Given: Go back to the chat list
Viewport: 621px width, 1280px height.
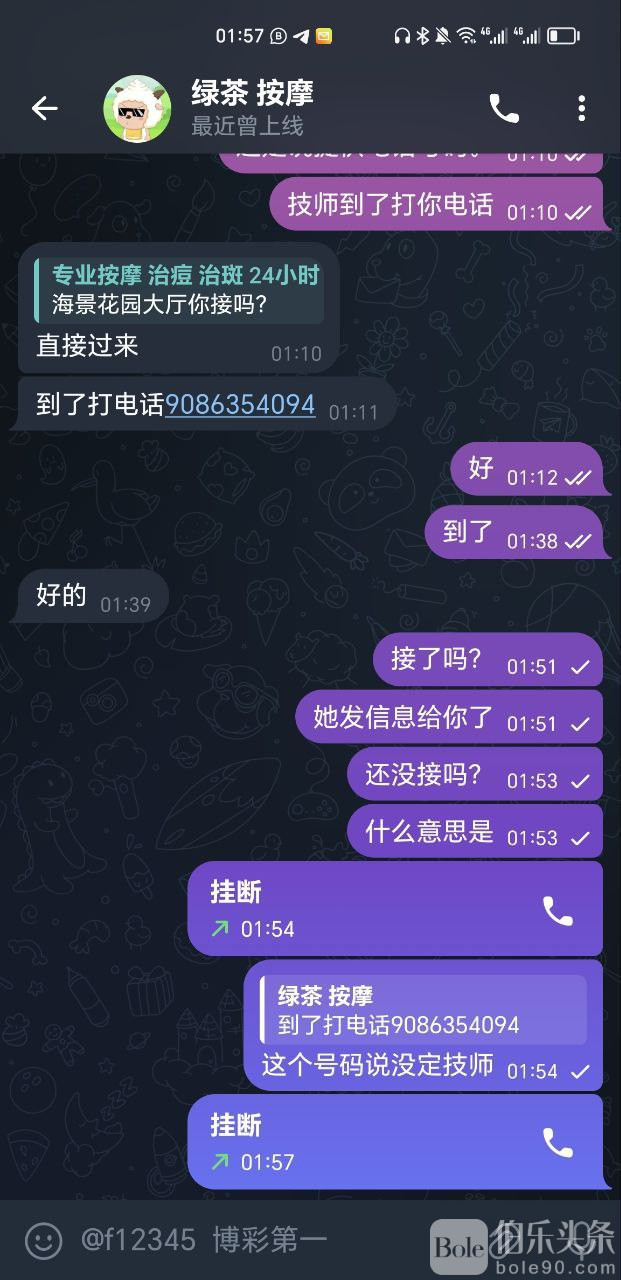Looking at the screenshot, I should point(45,109).
